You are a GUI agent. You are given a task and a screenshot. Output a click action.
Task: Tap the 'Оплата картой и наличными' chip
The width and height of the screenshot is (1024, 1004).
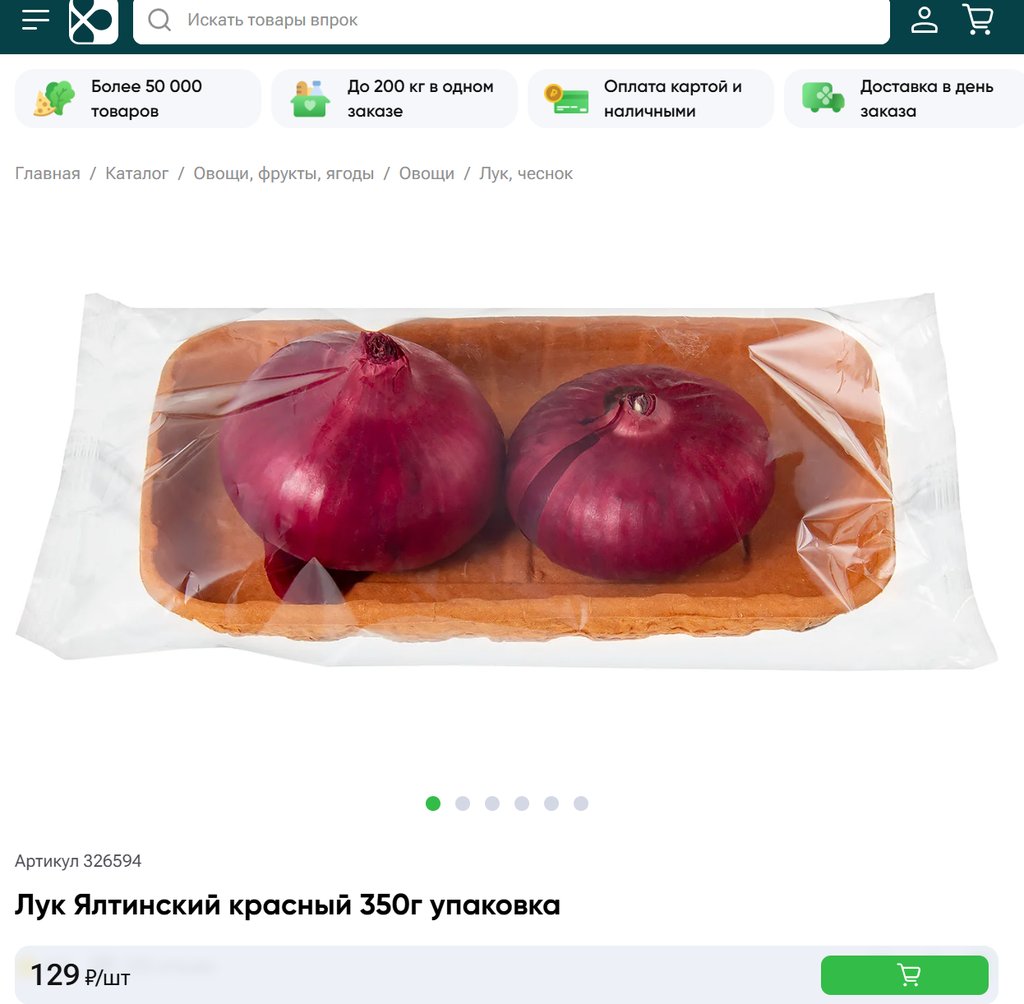[x=650, y=99]
